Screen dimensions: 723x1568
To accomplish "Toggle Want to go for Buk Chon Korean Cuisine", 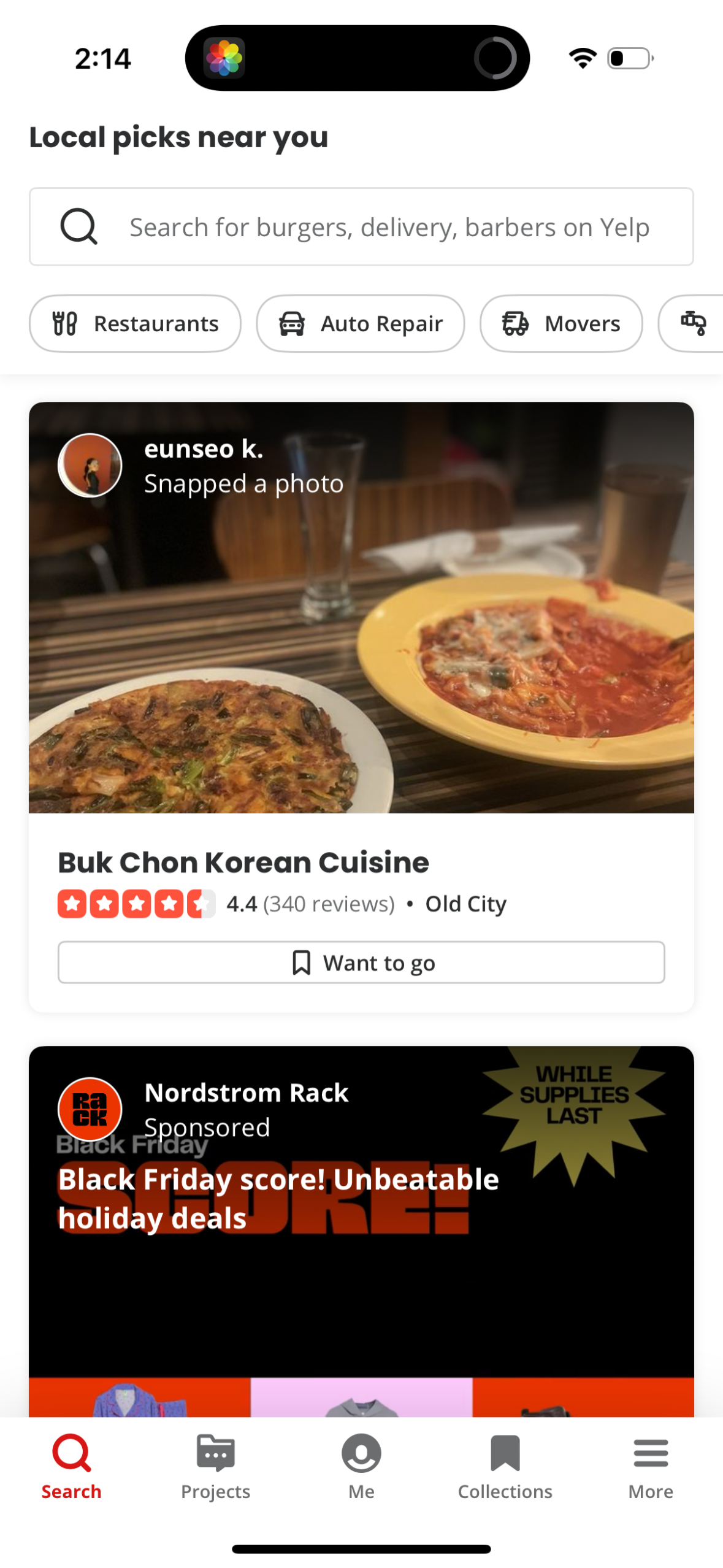I will click(x=361, y=962).
